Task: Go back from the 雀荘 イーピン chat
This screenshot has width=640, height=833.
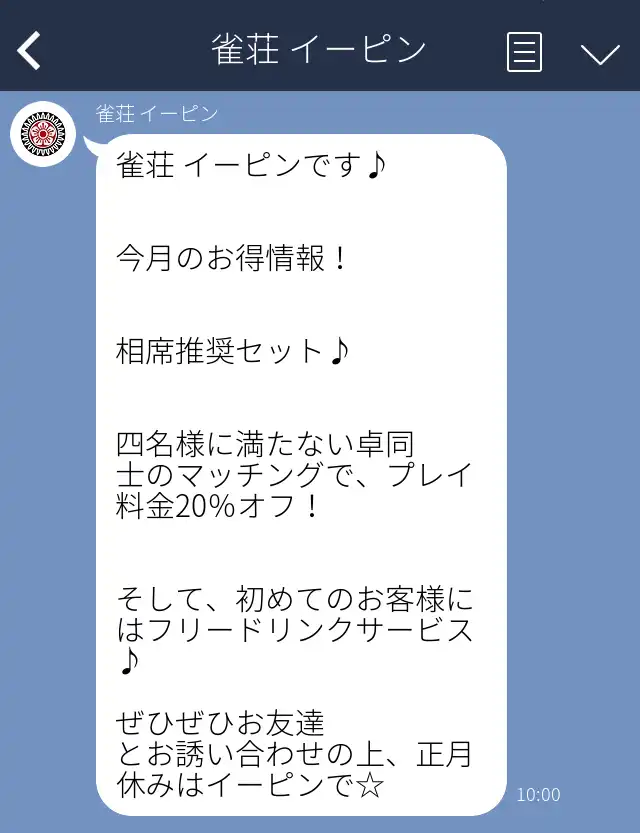Action: [x=29, y=50]
